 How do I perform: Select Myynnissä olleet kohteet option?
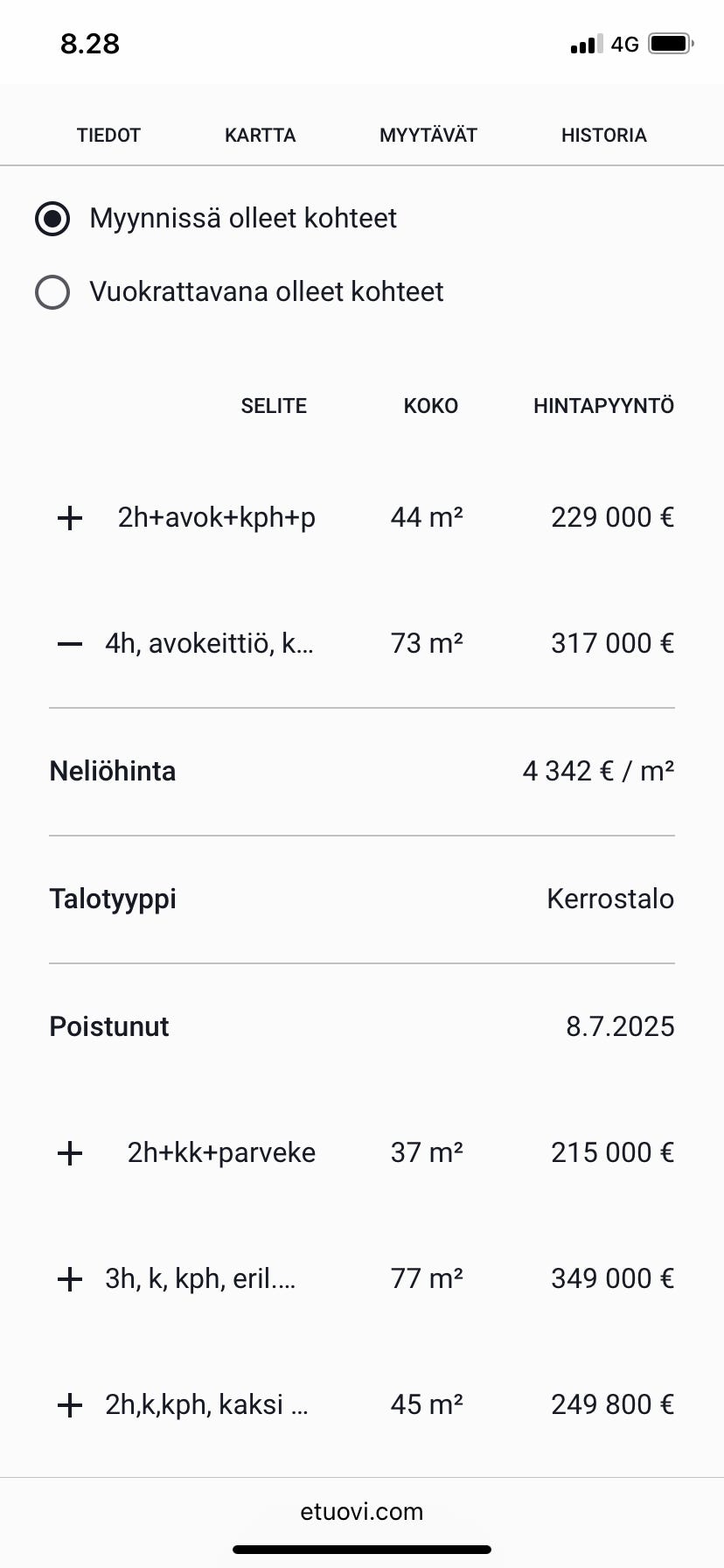52,219
